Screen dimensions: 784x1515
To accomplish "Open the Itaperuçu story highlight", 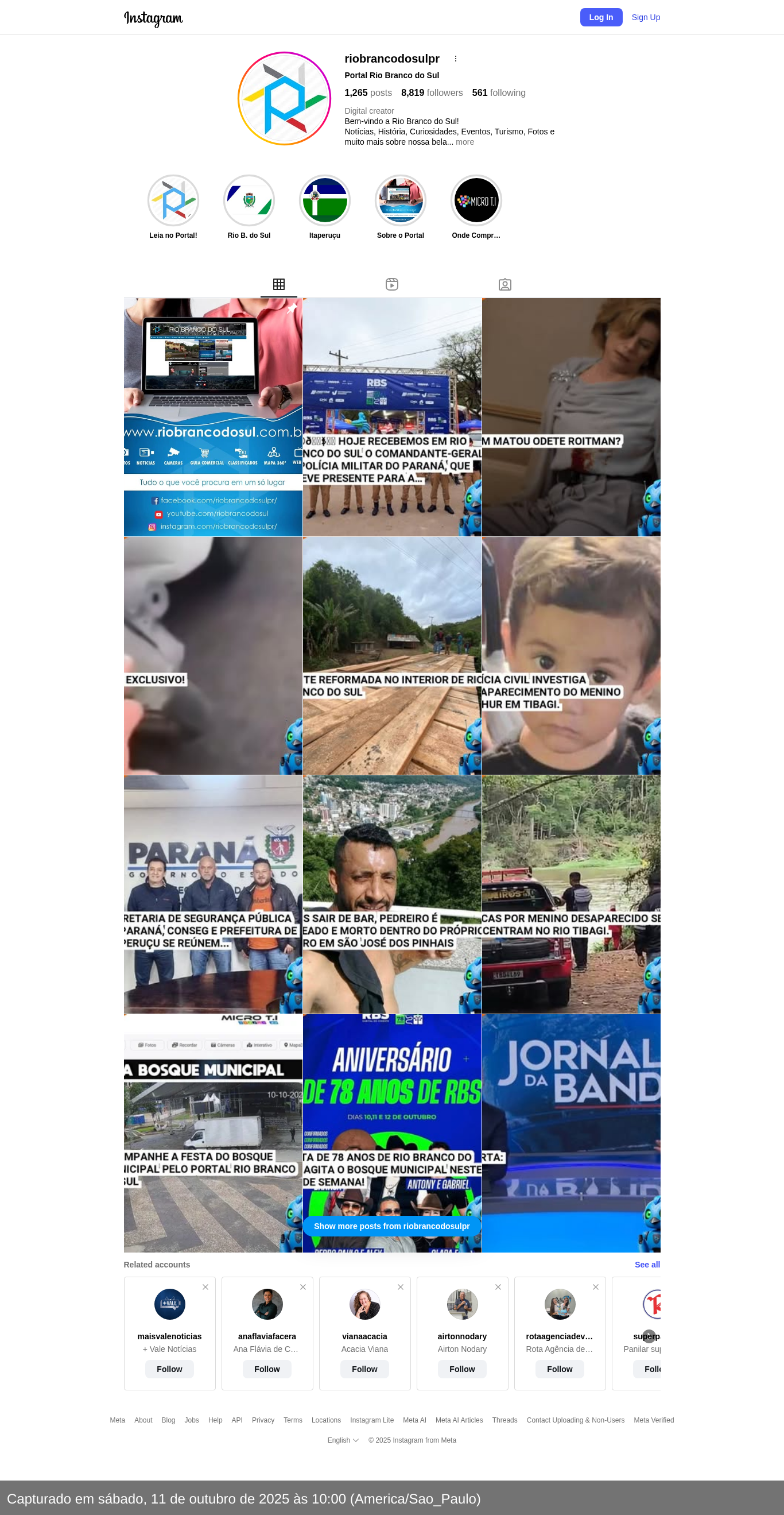I will [324, 201].
